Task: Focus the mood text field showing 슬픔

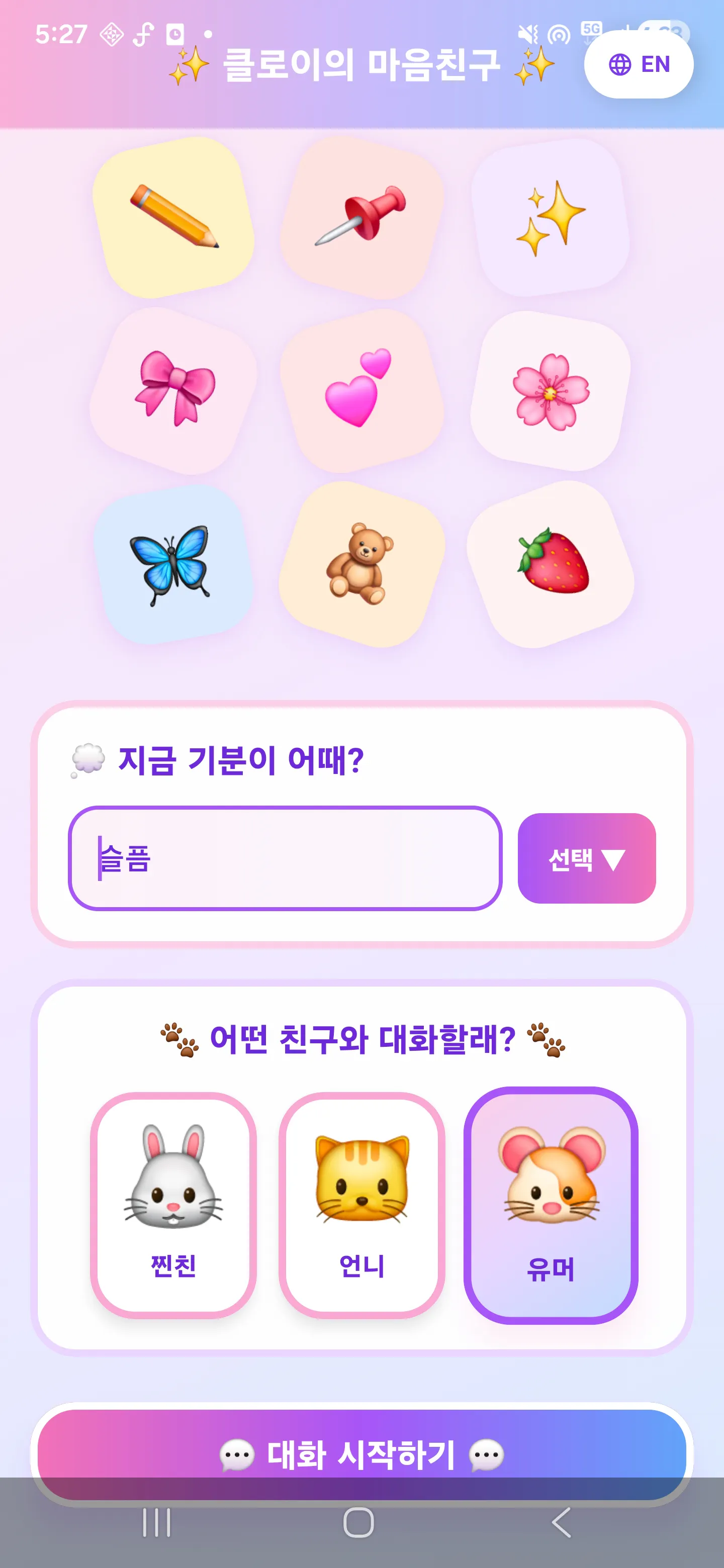Action: pyautogui.click(x=285, y=858)
